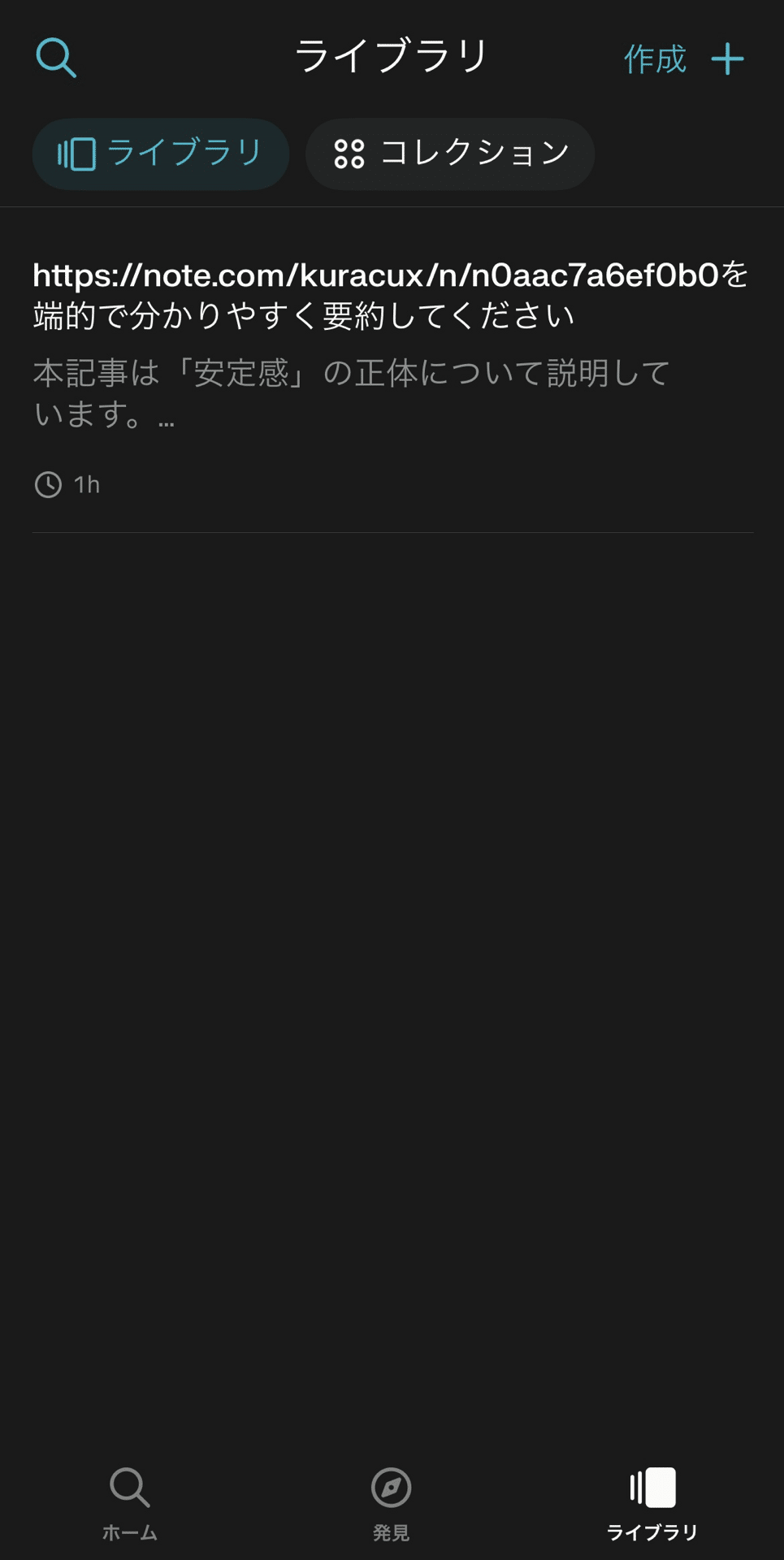Tap the ライブラリ bottom navigation tab
Image resolution: width=784 pixels, height=1560 pixels.
pyautogui.click(x=652, y=1504)
